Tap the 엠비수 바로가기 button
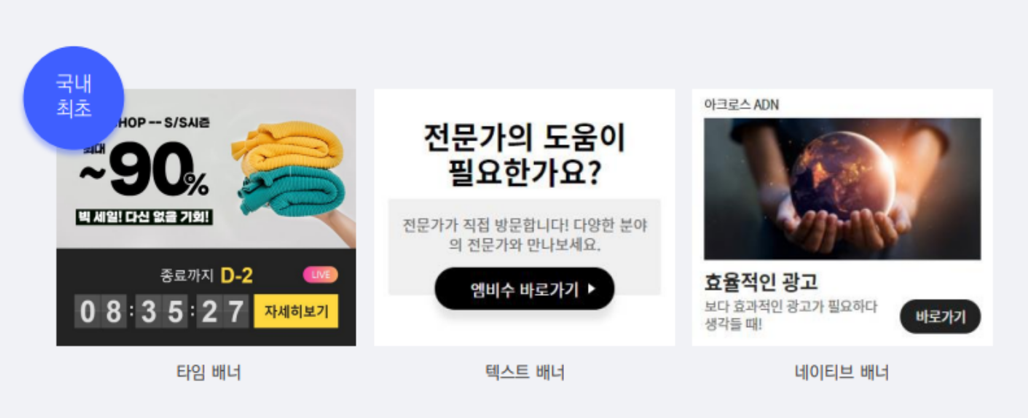 [x=525, y=289]
